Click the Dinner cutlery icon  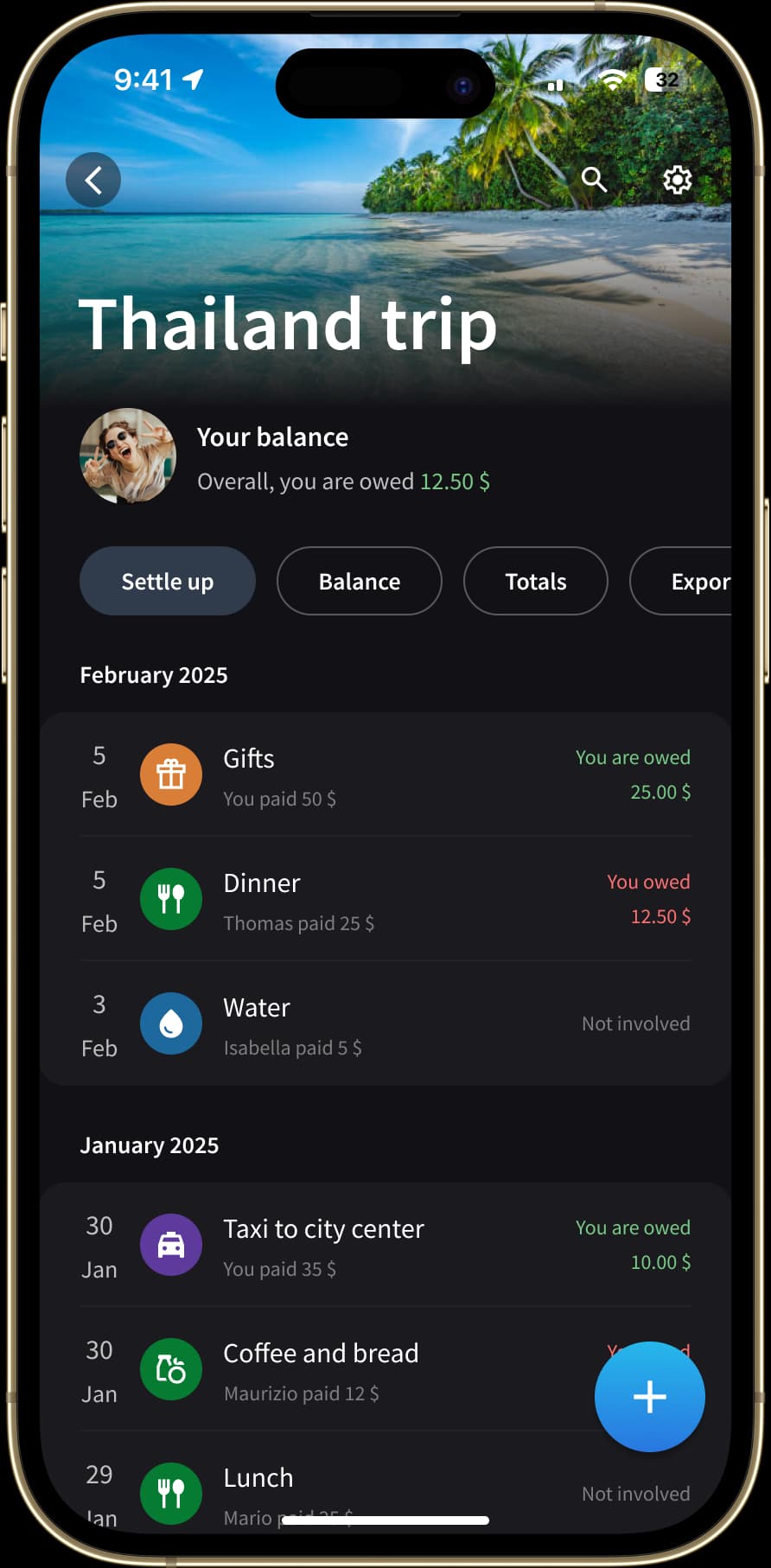[x=170, y=899]
